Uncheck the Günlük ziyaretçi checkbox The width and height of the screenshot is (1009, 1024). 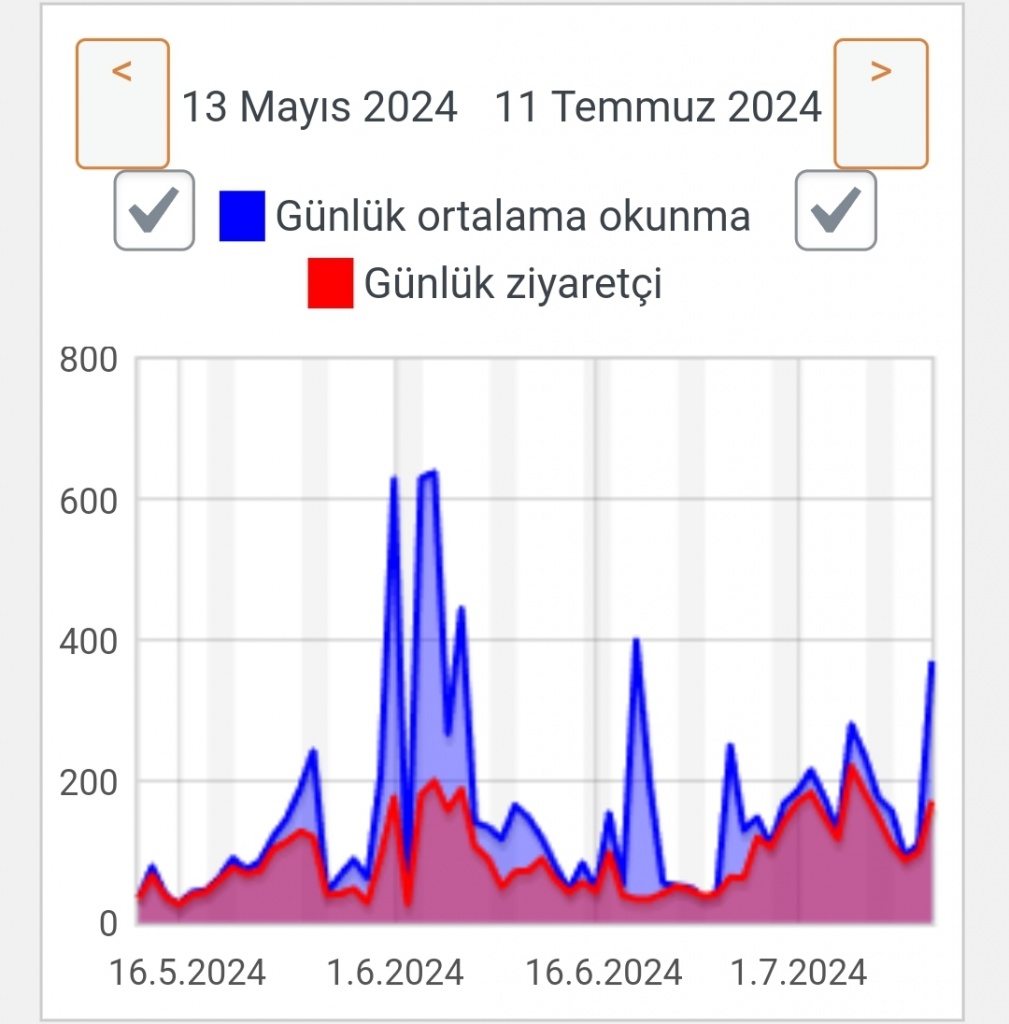[835, 211]
